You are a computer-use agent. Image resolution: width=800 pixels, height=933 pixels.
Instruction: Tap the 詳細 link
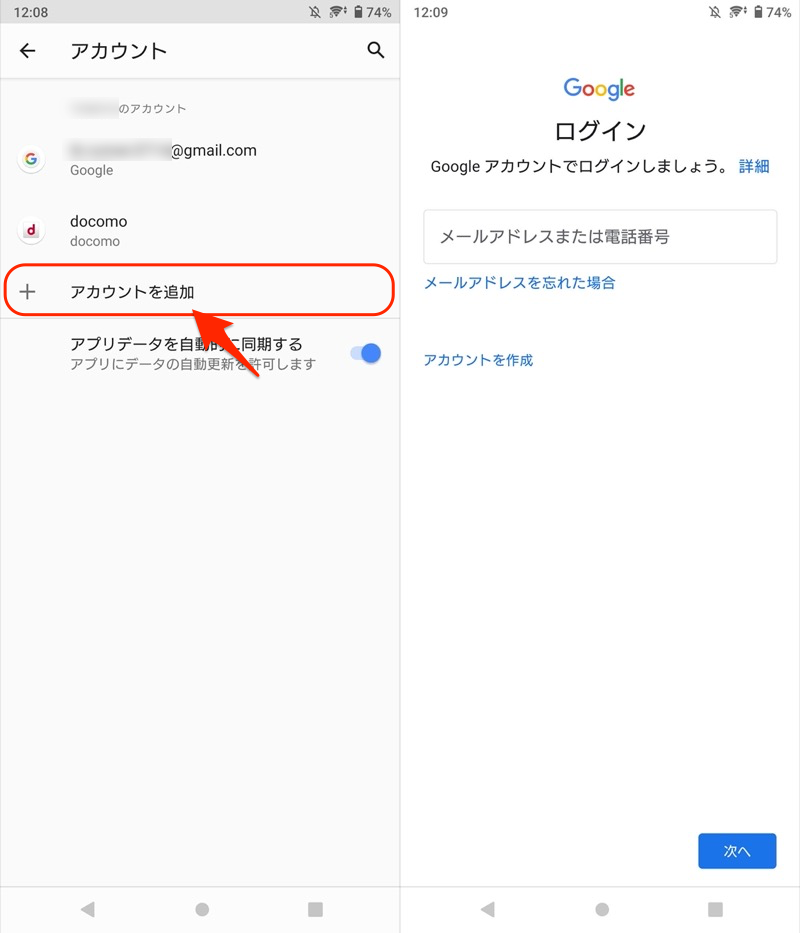(x=753, y=166)
